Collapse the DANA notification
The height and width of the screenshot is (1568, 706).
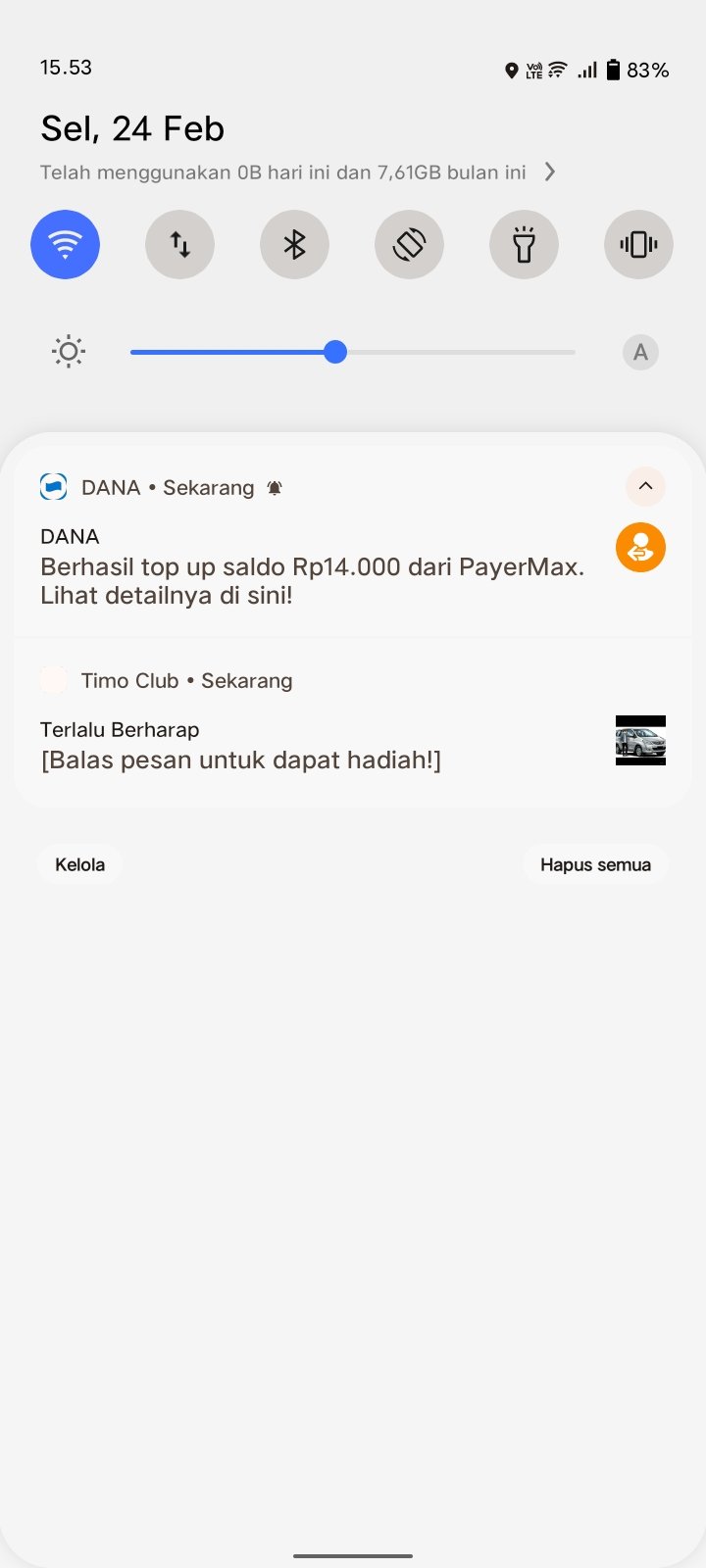click(645, 486)
